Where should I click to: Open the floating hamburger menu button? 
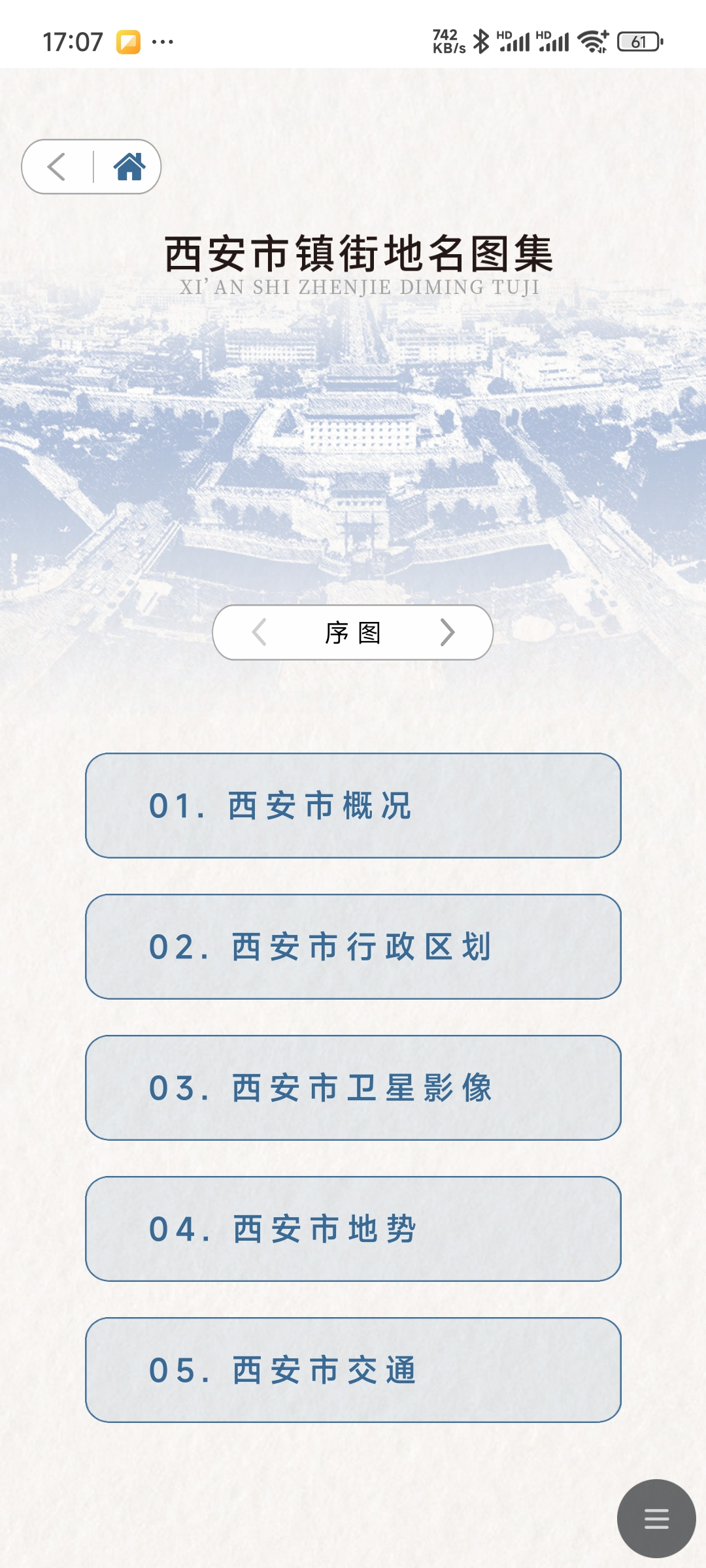[656, 1518]
